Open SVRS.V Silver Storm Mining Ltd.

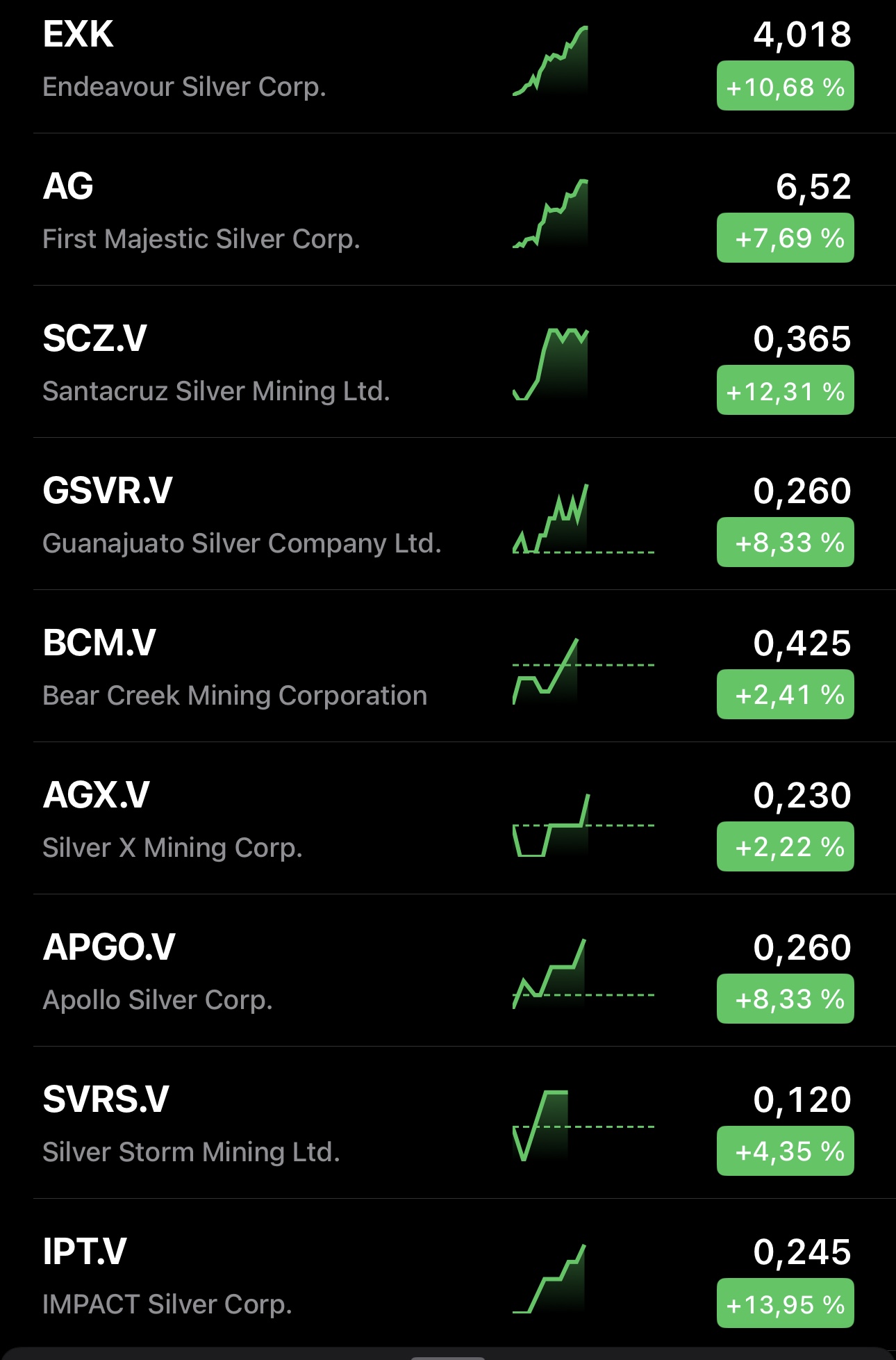191,1124
